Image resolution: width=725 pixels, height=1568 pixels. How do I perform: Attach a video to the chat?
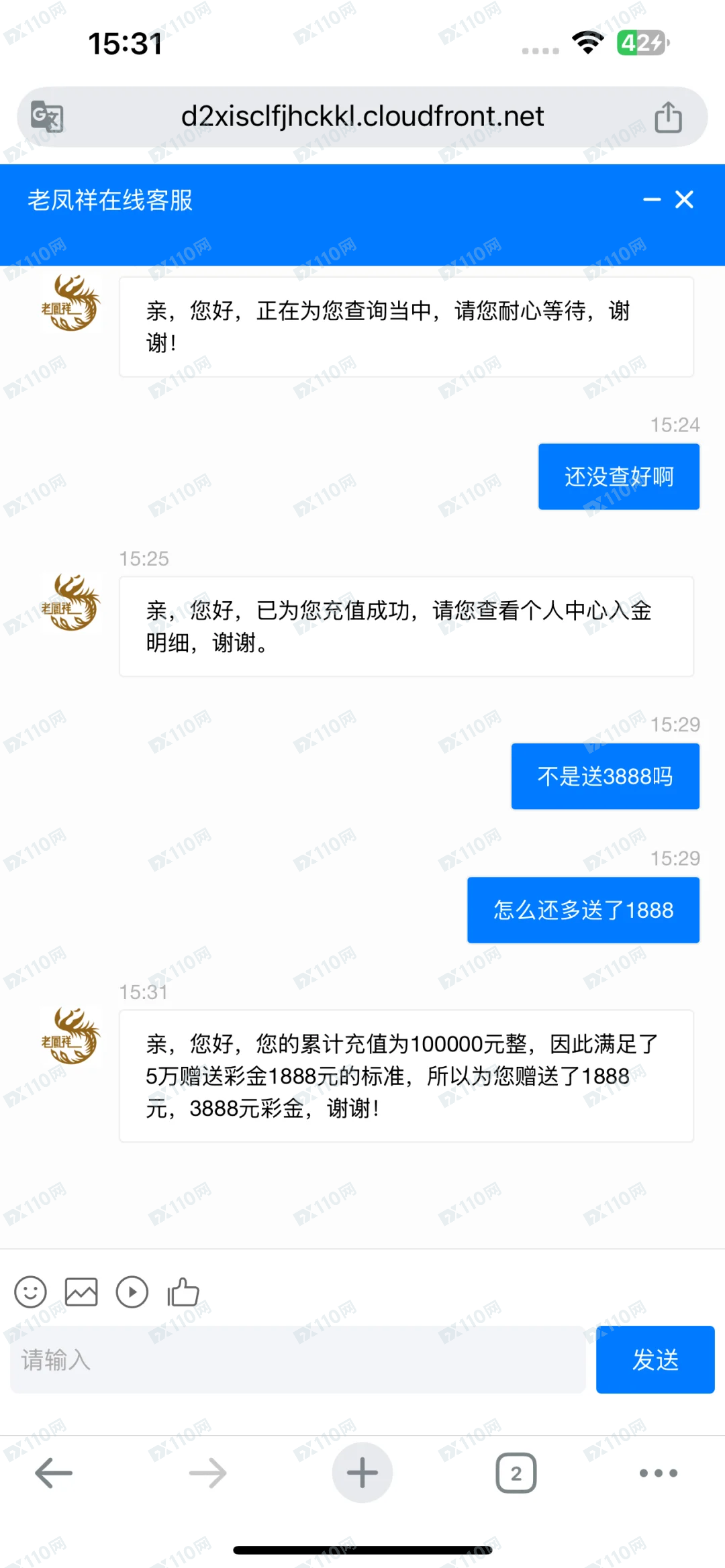[x=132, y=1292]
